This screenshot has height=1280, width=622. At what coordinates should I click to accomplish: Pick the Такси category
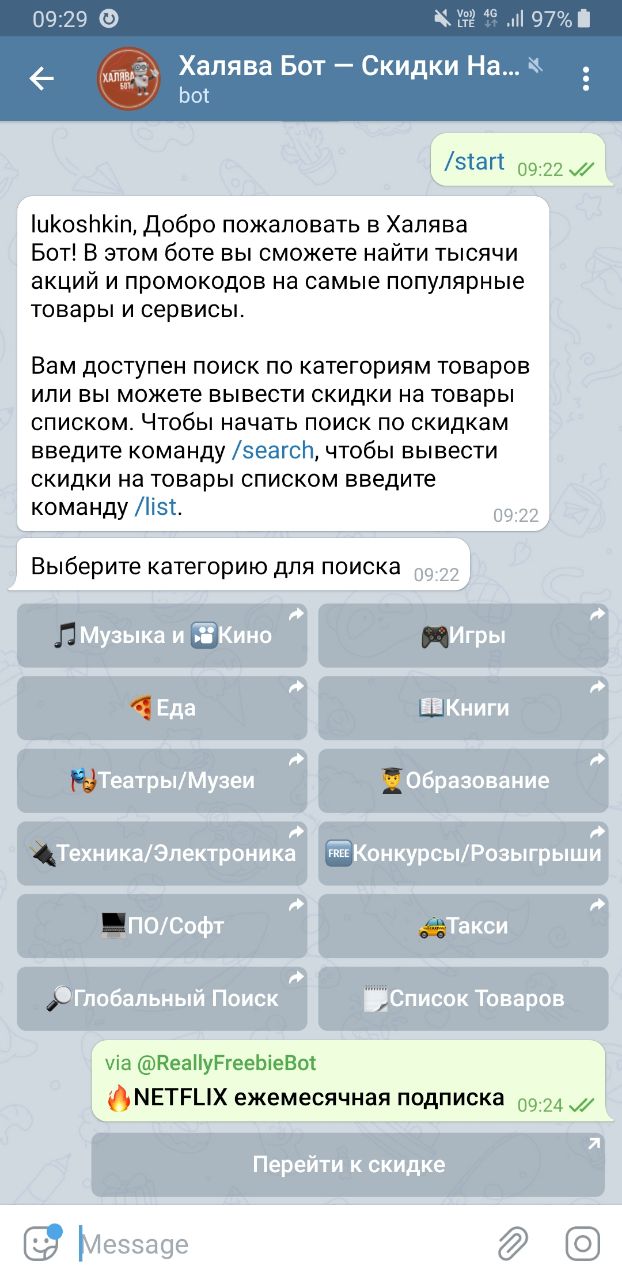(463, 926)
